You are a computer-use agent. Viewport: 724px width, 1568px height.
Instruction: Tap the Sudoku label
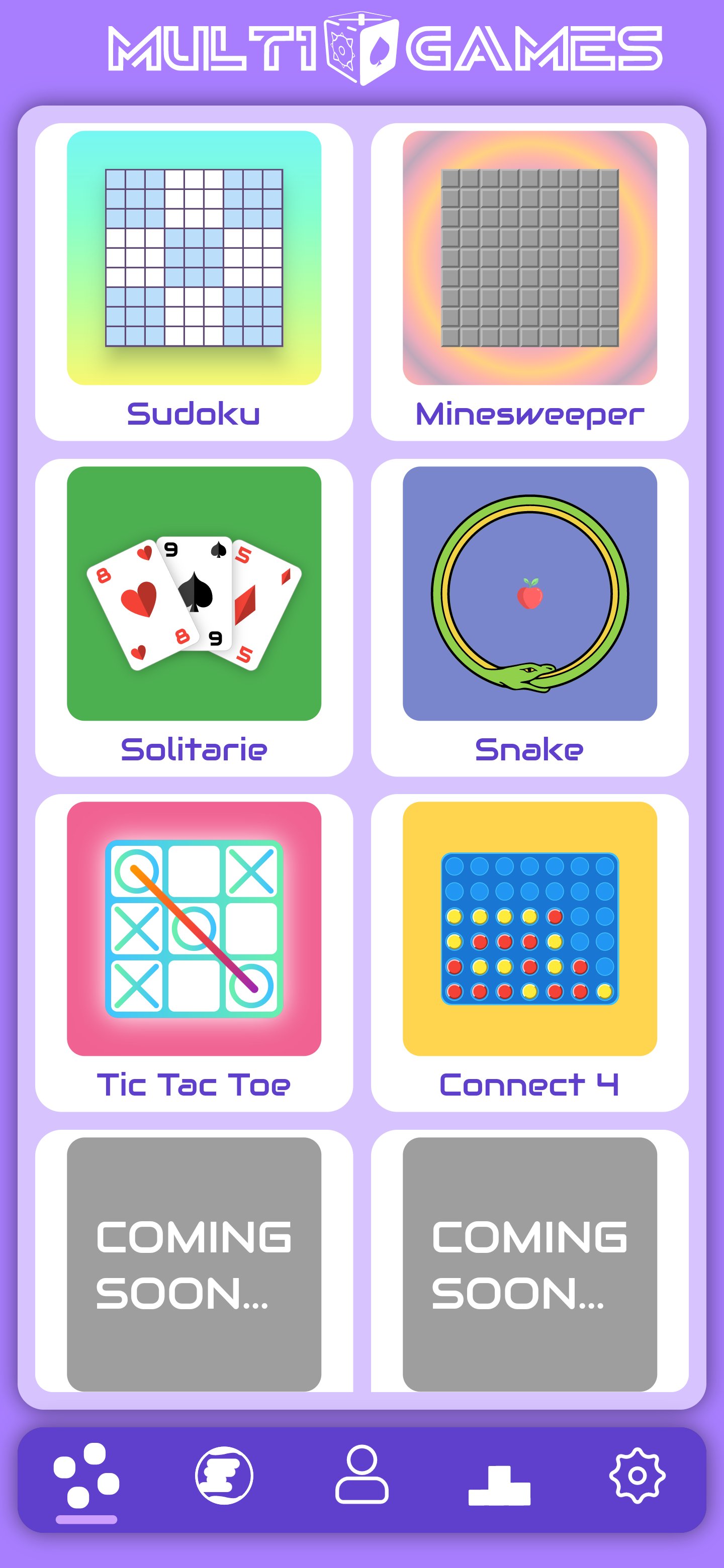tap(195, 413)
